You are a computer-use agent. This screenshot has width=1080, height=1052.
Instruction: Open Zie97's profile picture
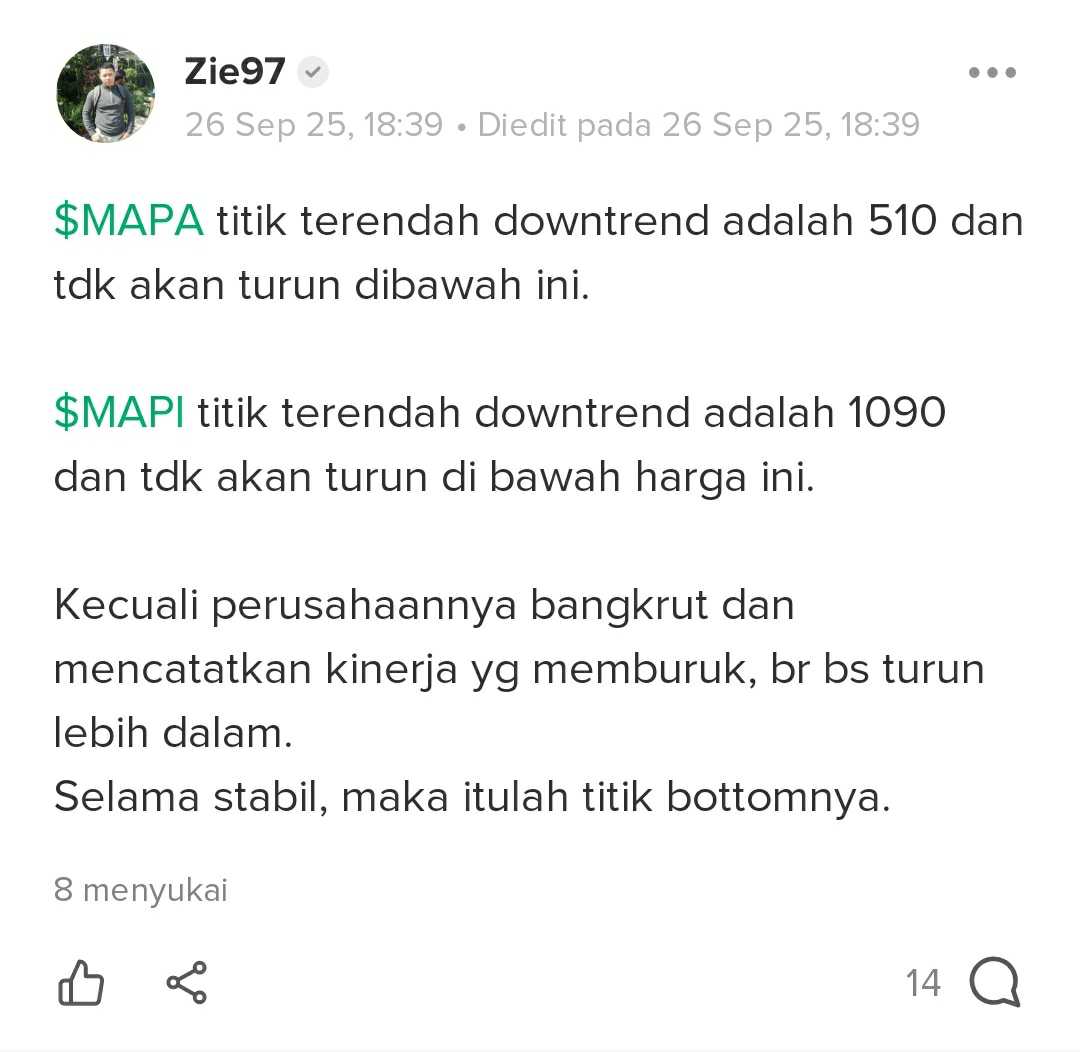point(105,93)
